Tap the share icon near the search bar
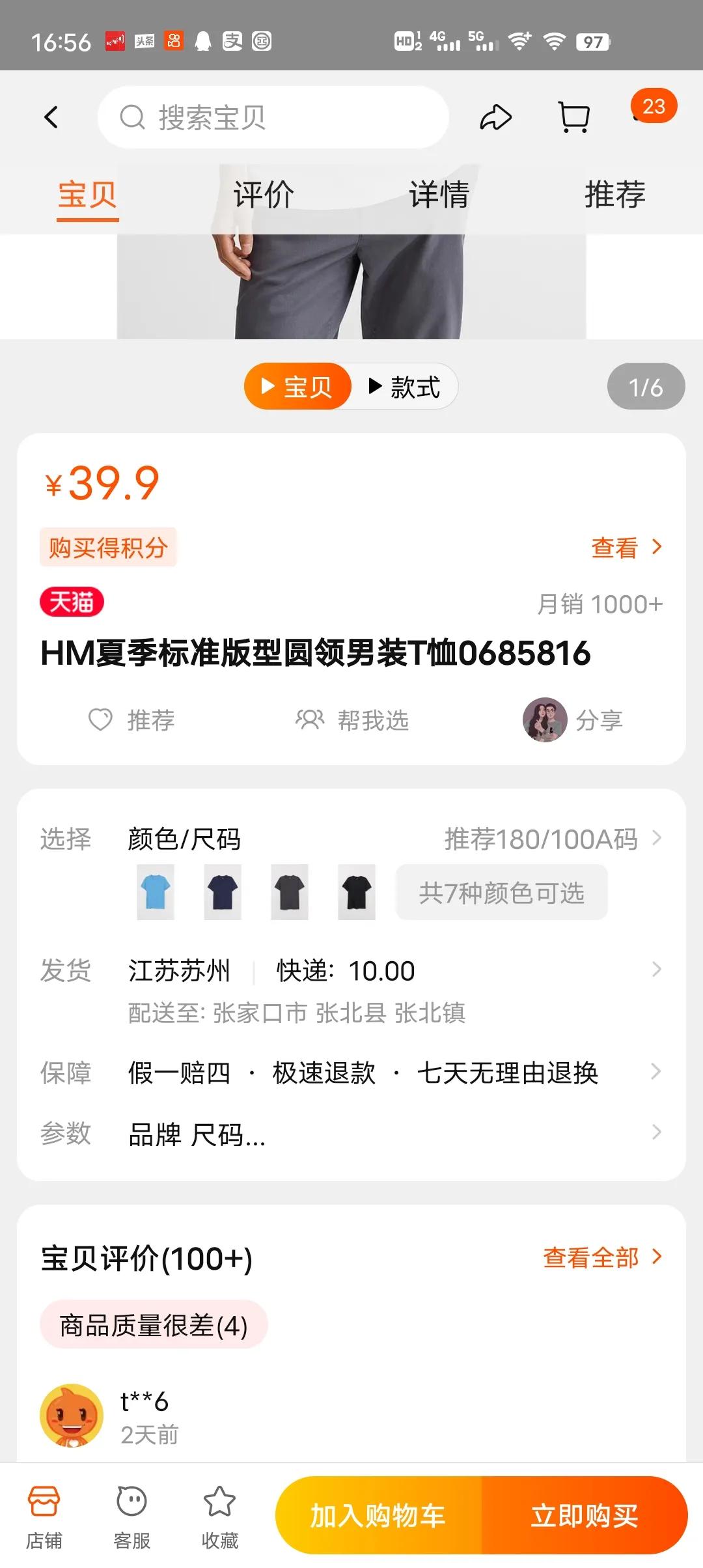 (x=496, y=117)
